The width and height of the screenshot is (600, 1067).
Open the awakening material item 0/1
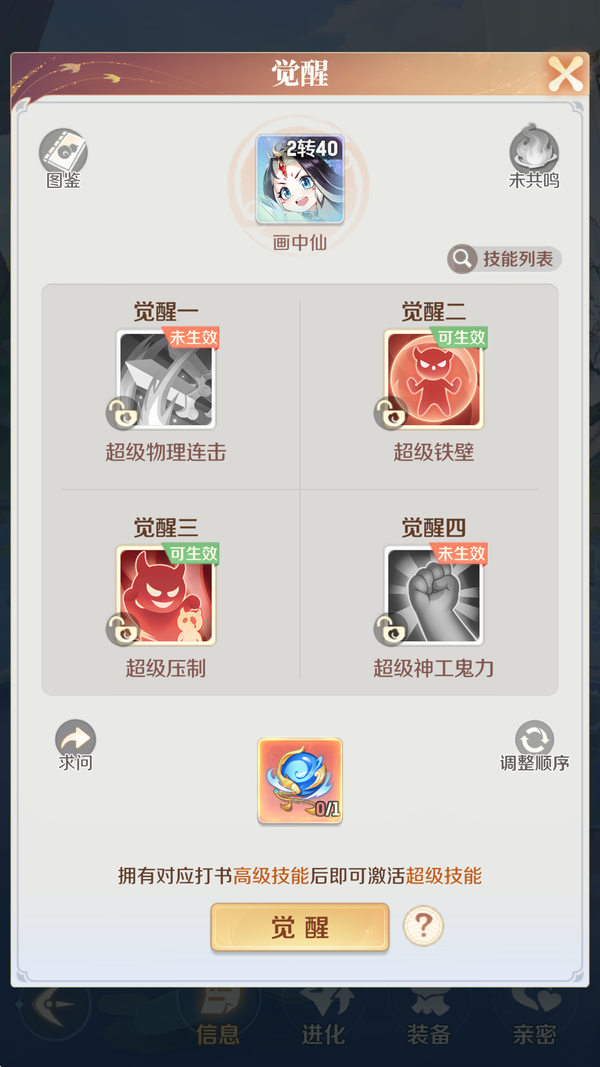pyautogui.click(x=300, y=780)
